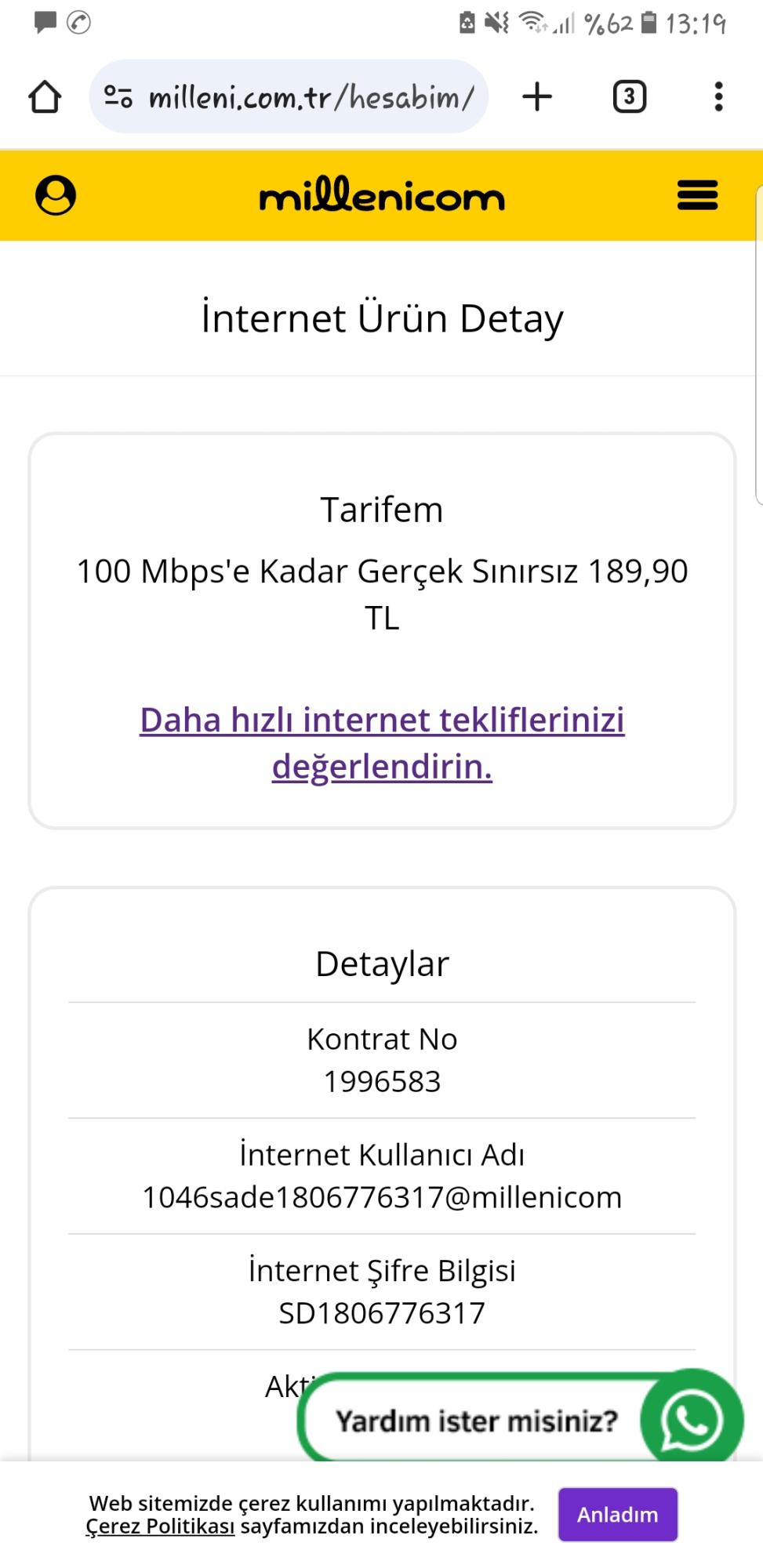Tap the site permissions icon in address bar

click(118, 96)
